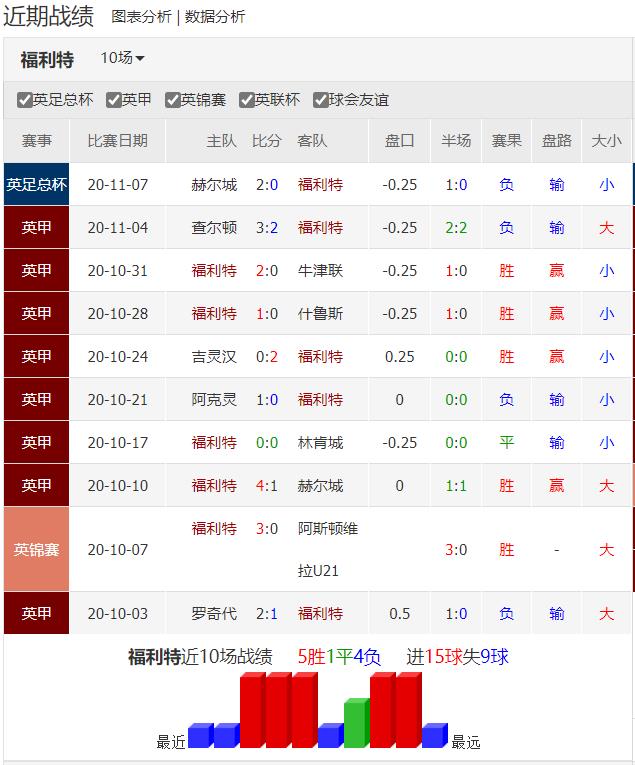Disable the 球会友谊 friendlies filter
Image resolution: width=635 pixels, height=765 pixels.
pos(321,100)
